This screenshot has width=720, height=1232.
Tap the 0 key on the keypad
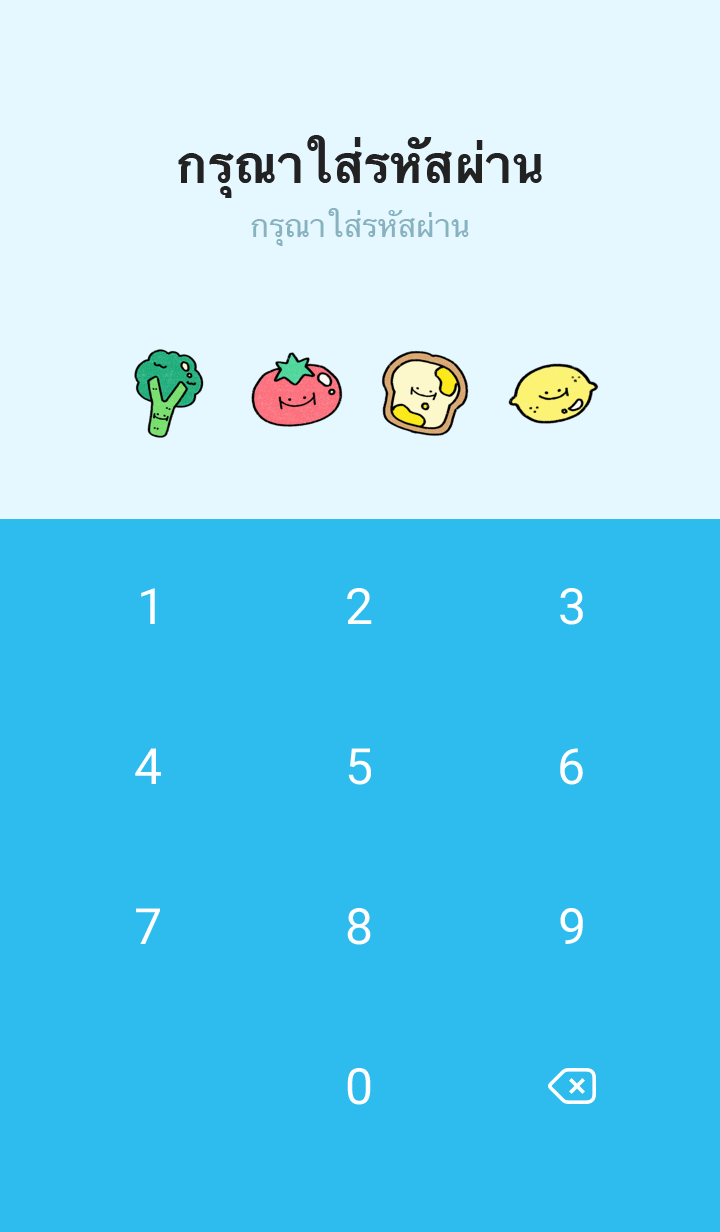(x=359, y=1087)
